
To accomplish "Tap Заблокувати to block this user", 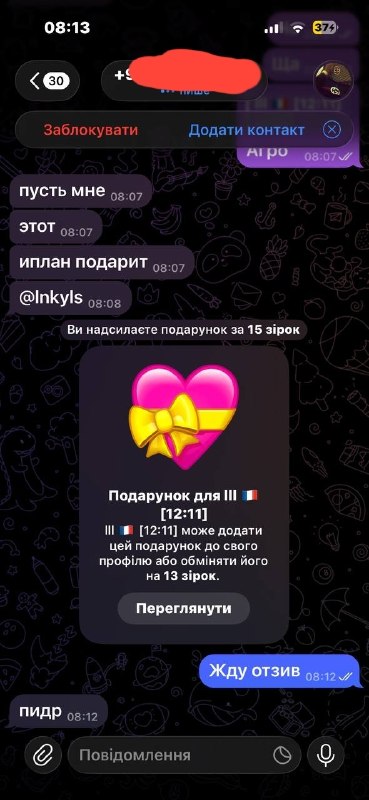I will coord(90,130).
